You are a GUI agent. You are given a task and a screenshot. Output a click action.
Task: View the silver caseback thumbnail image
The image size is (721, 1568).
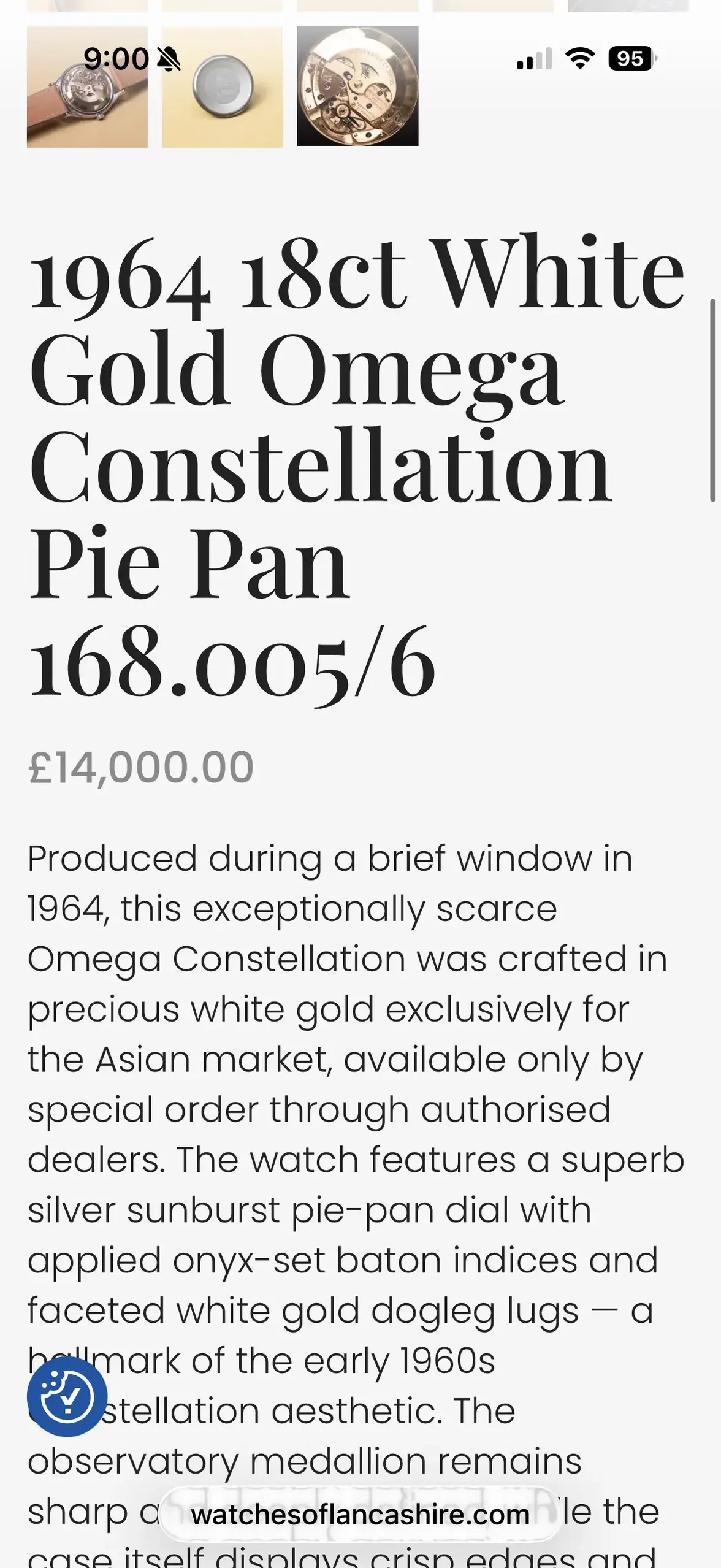[222, 87]
